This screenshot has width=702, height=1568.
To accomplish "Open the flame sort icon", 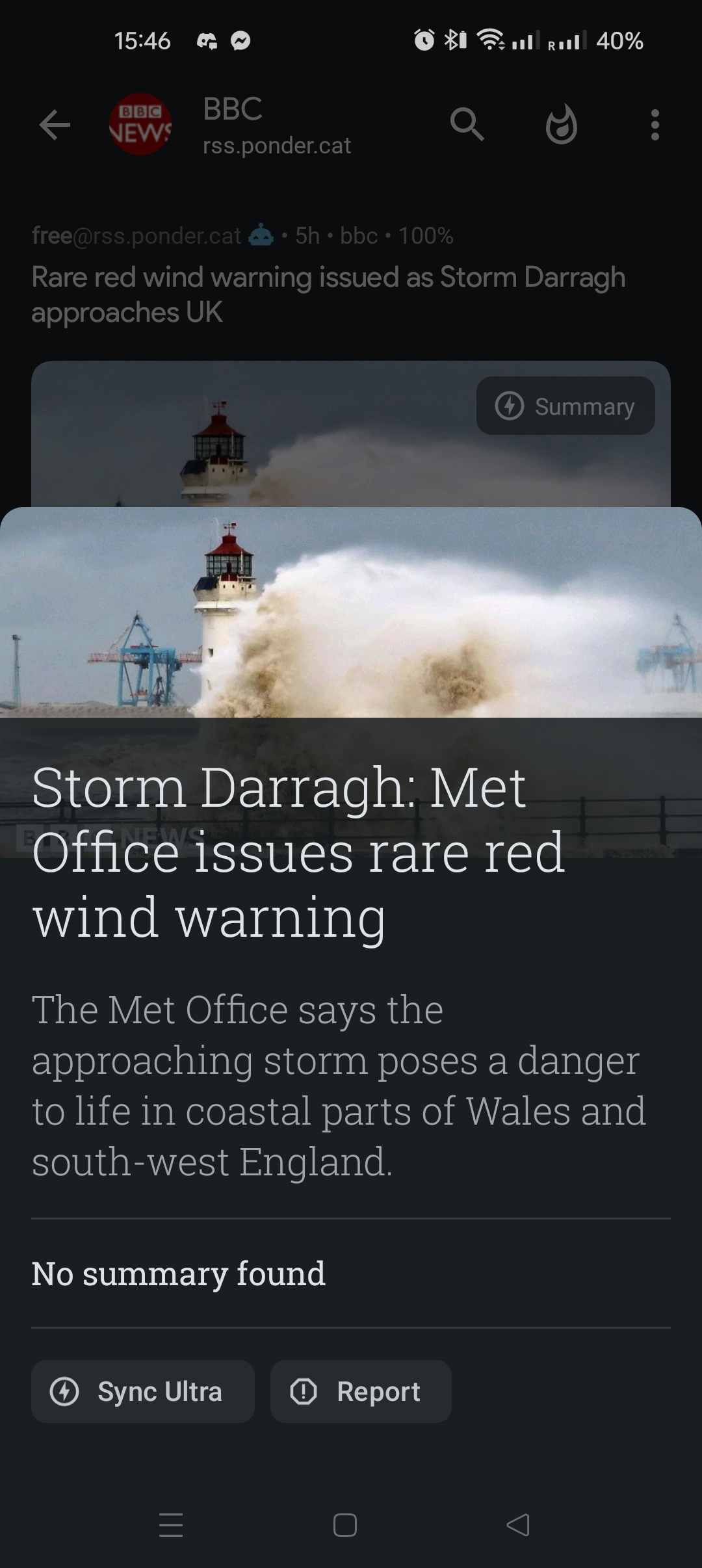I will (x=562, y=124).
